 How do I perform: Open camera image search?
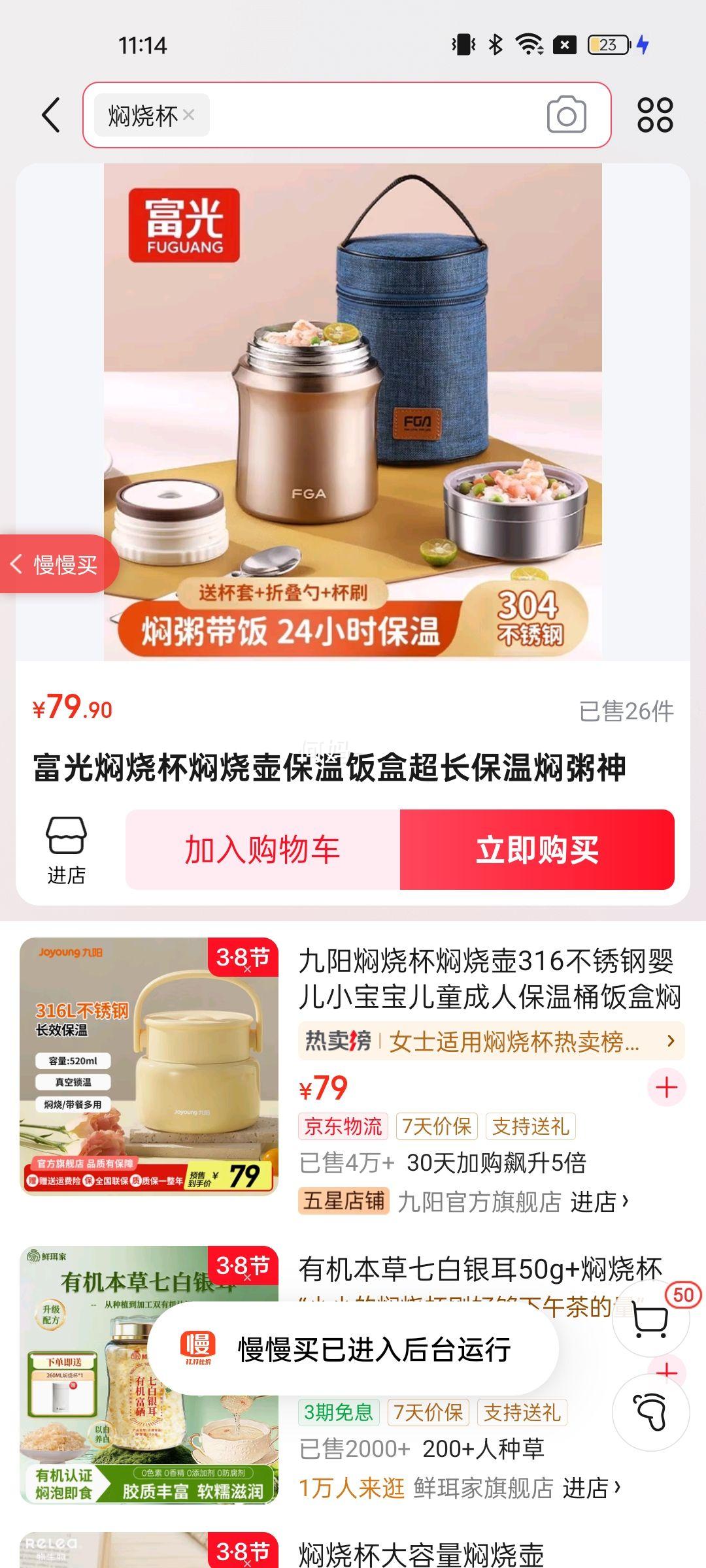tap(566, 115)
